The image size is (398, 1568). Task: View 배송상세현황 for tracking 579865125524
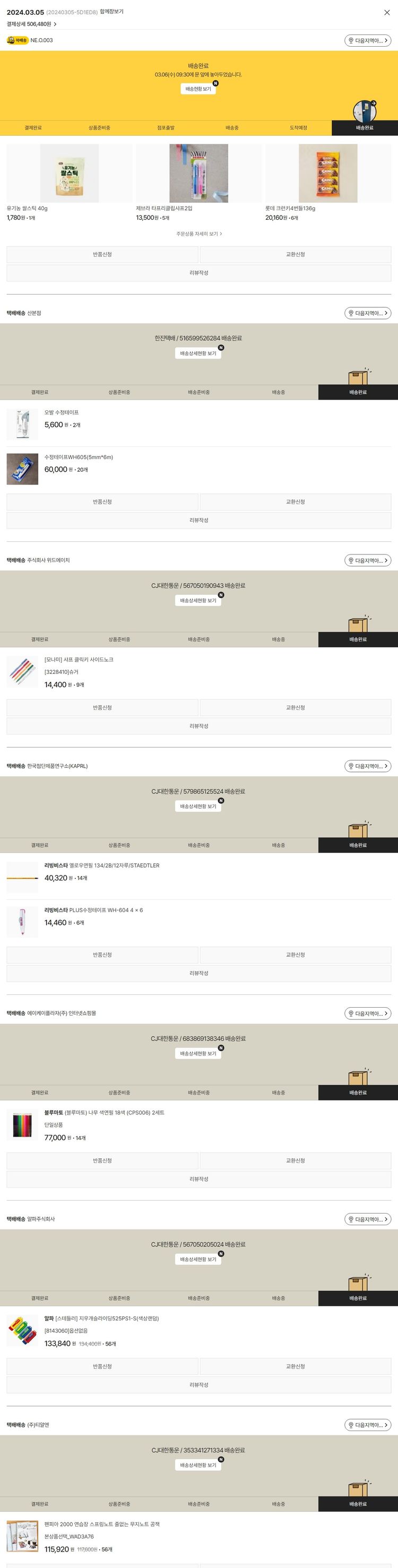pyautogui.click(x=198, y=807)
